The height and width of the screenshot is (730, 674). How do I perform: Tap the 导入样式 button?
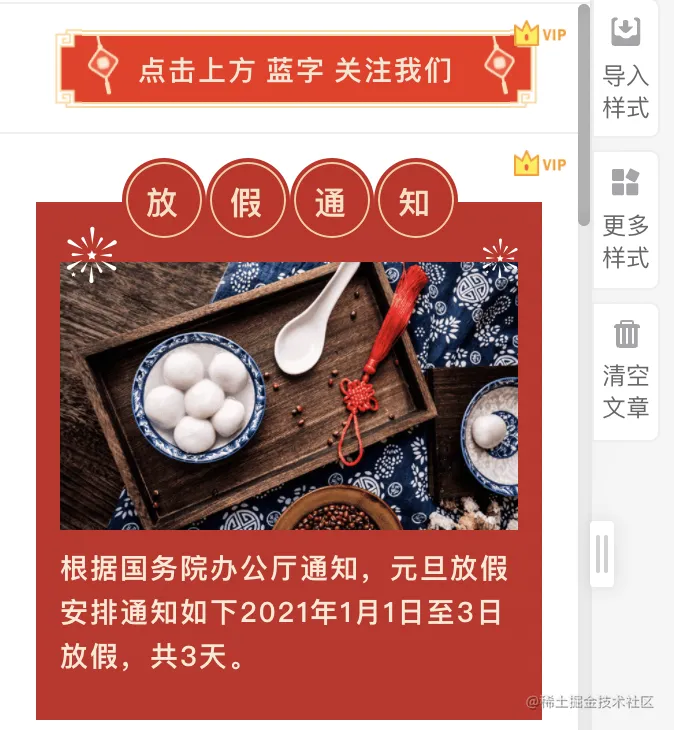(626, 68)
